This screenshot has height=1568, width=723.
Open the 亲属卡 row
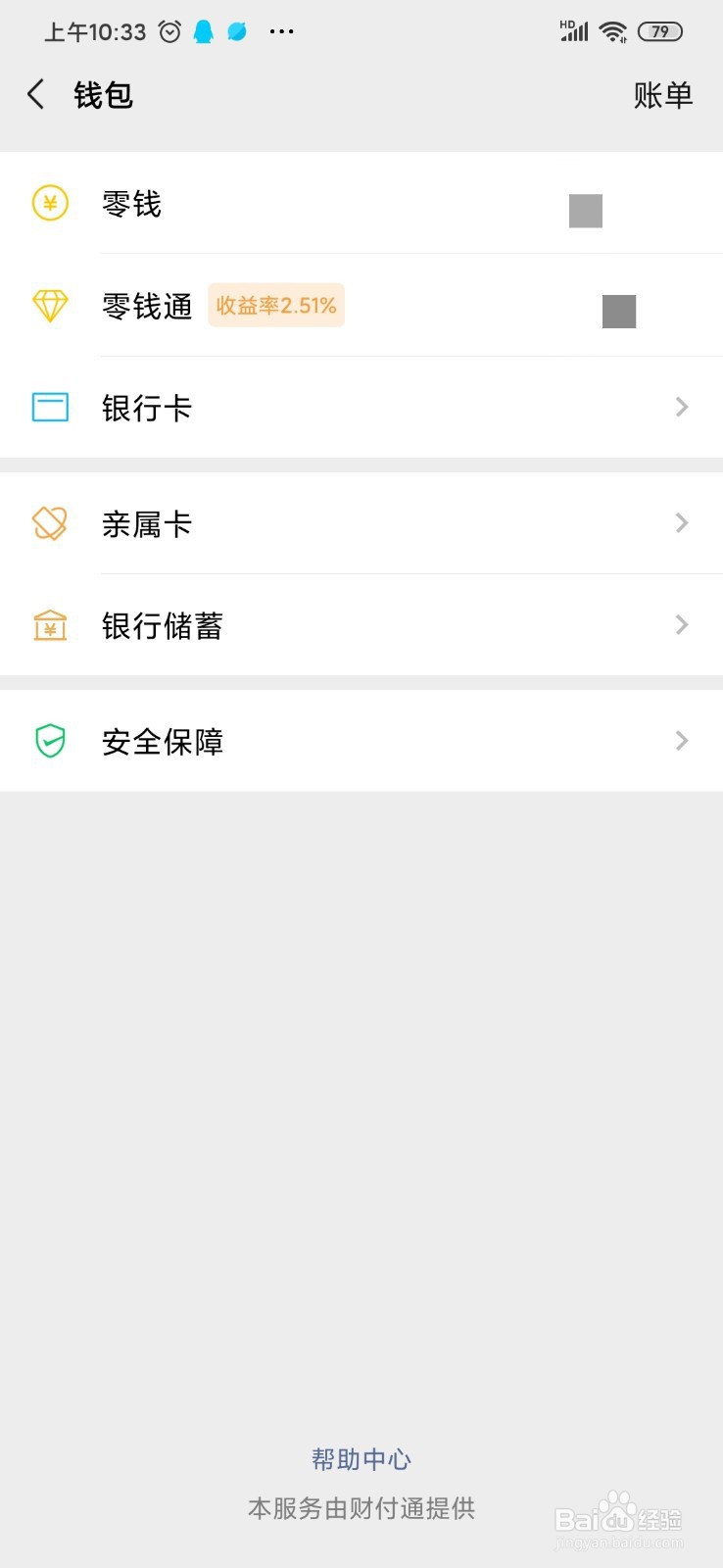(x=361, y=523)
